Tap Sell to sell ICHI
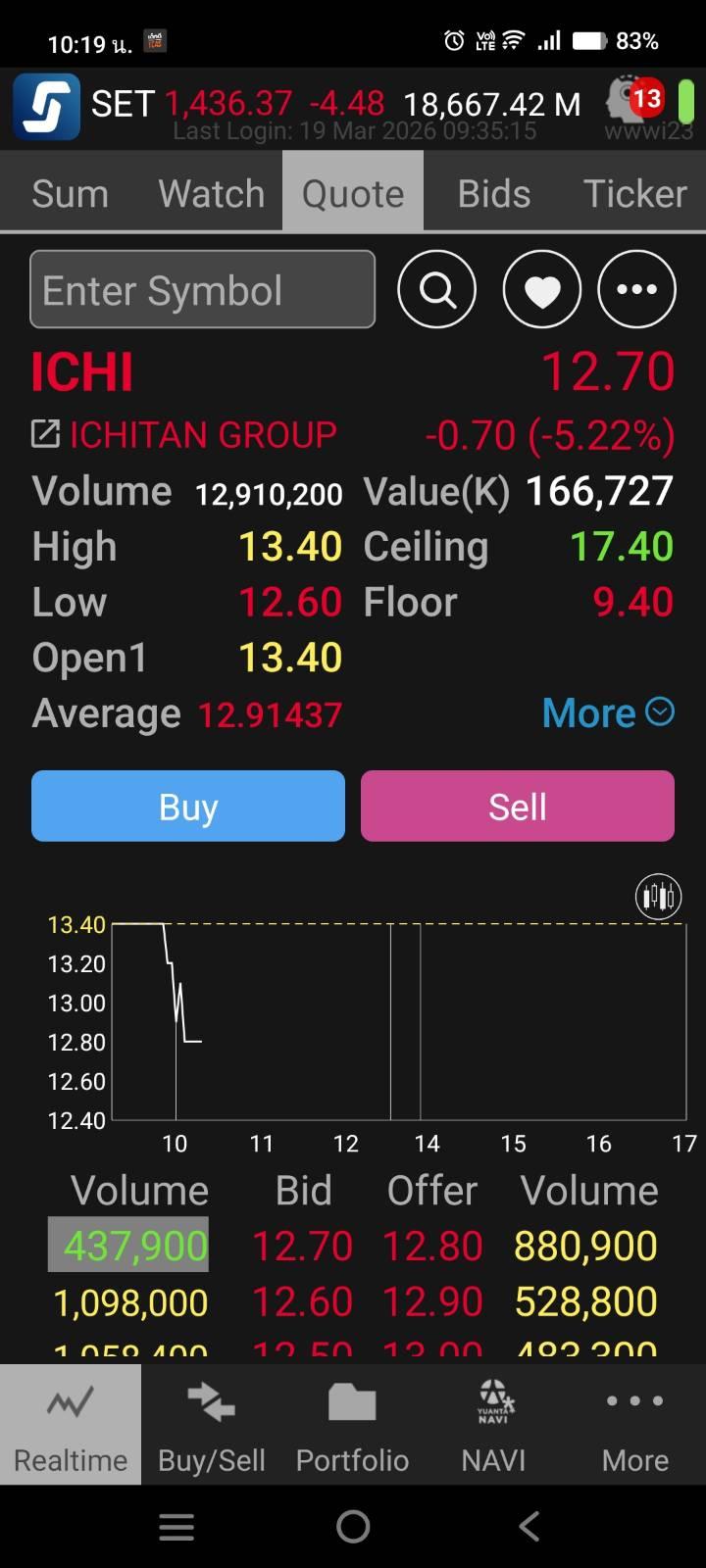 coord(518,807)
